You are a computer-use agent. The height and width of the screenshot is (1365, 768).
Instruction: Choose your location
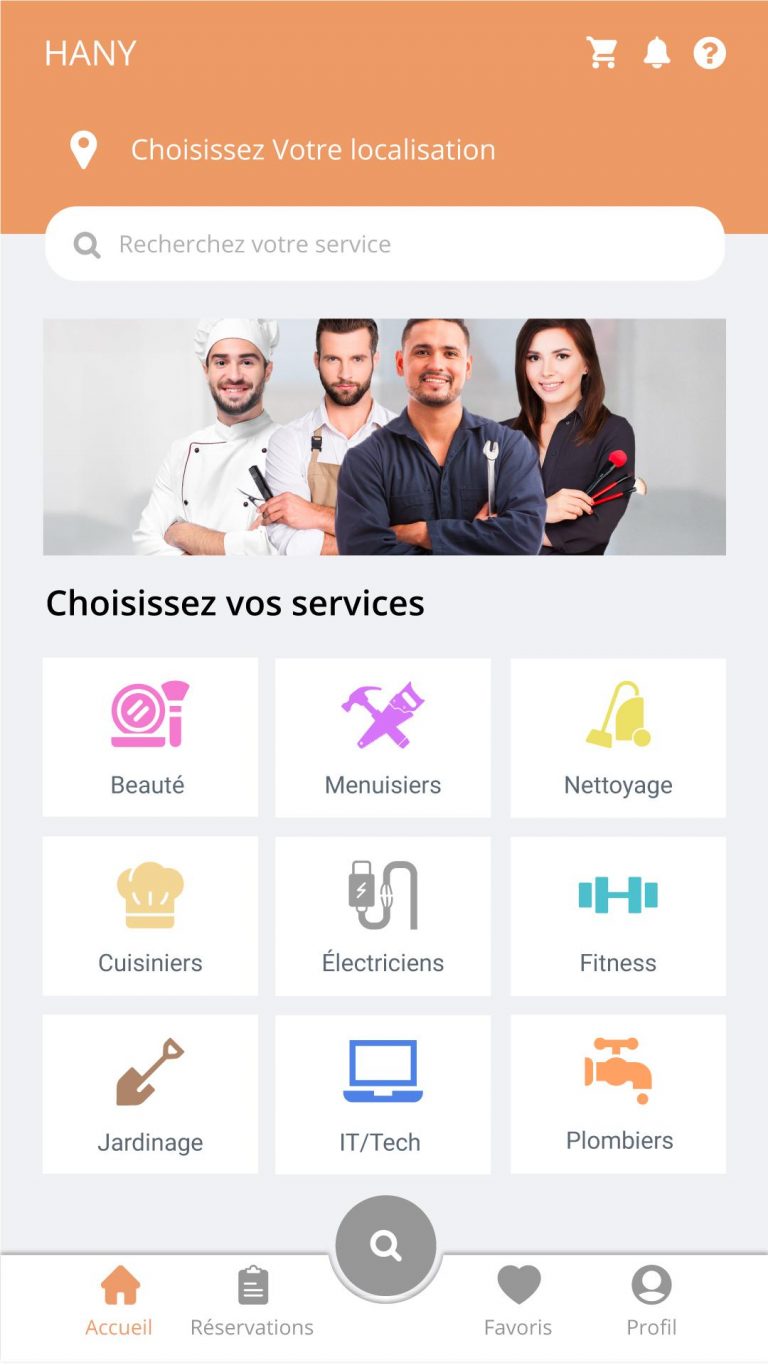283,150
